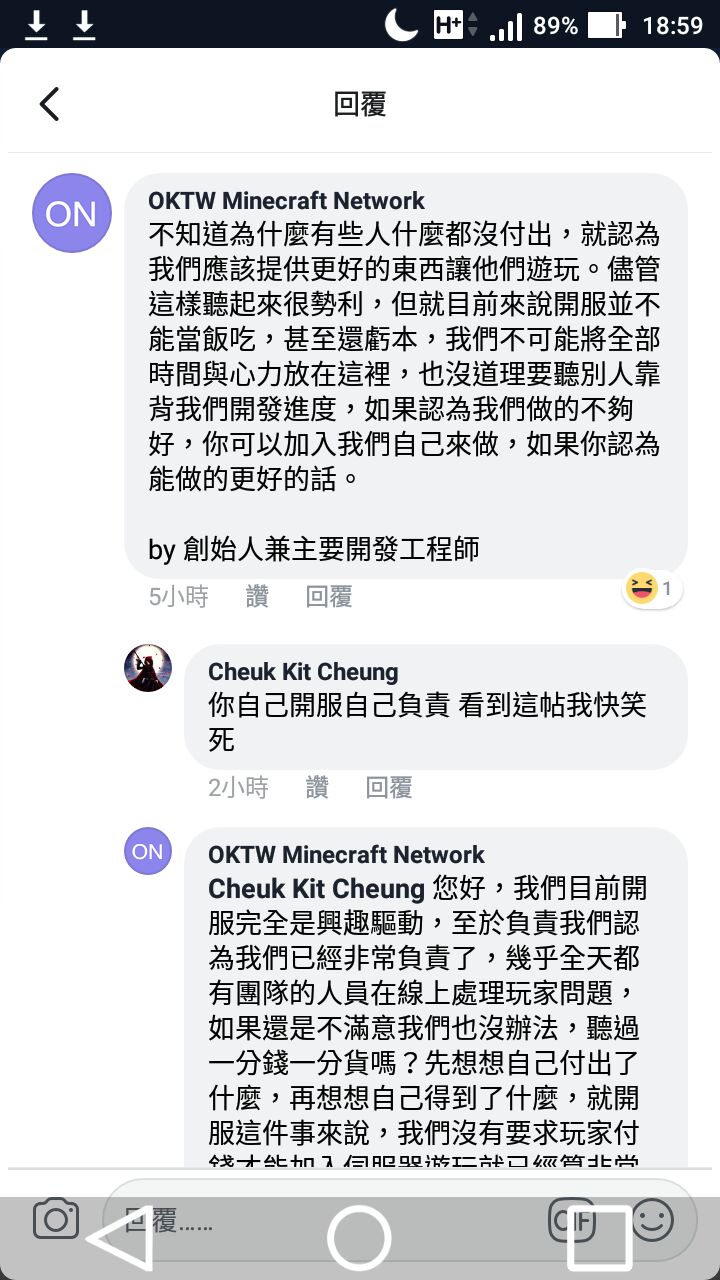The height and width of the screenshot is (1280, 720).
Task: Open the GIF picker in the reply bar
Action: (574, 1220)
